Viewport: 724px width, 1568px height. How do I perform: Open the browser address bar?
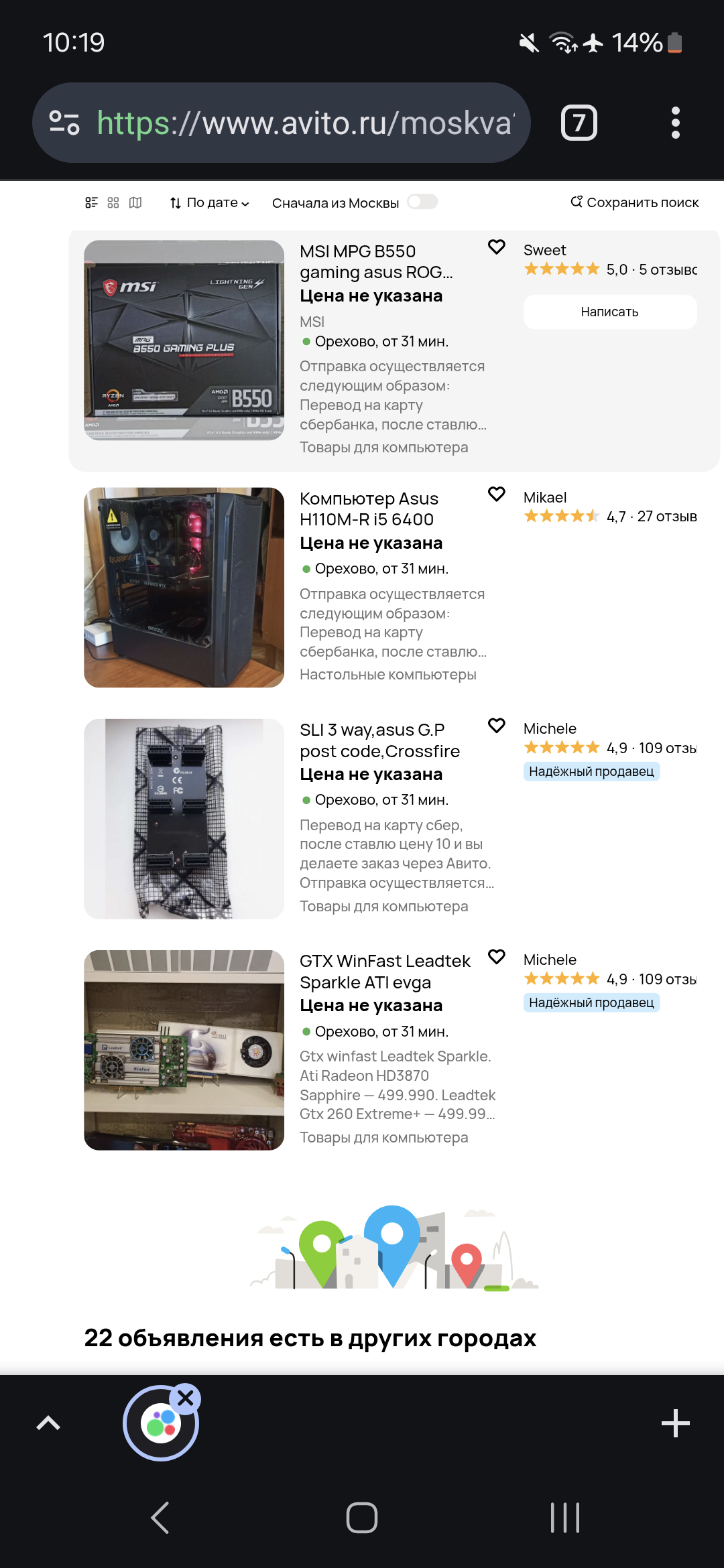[305, 123]
